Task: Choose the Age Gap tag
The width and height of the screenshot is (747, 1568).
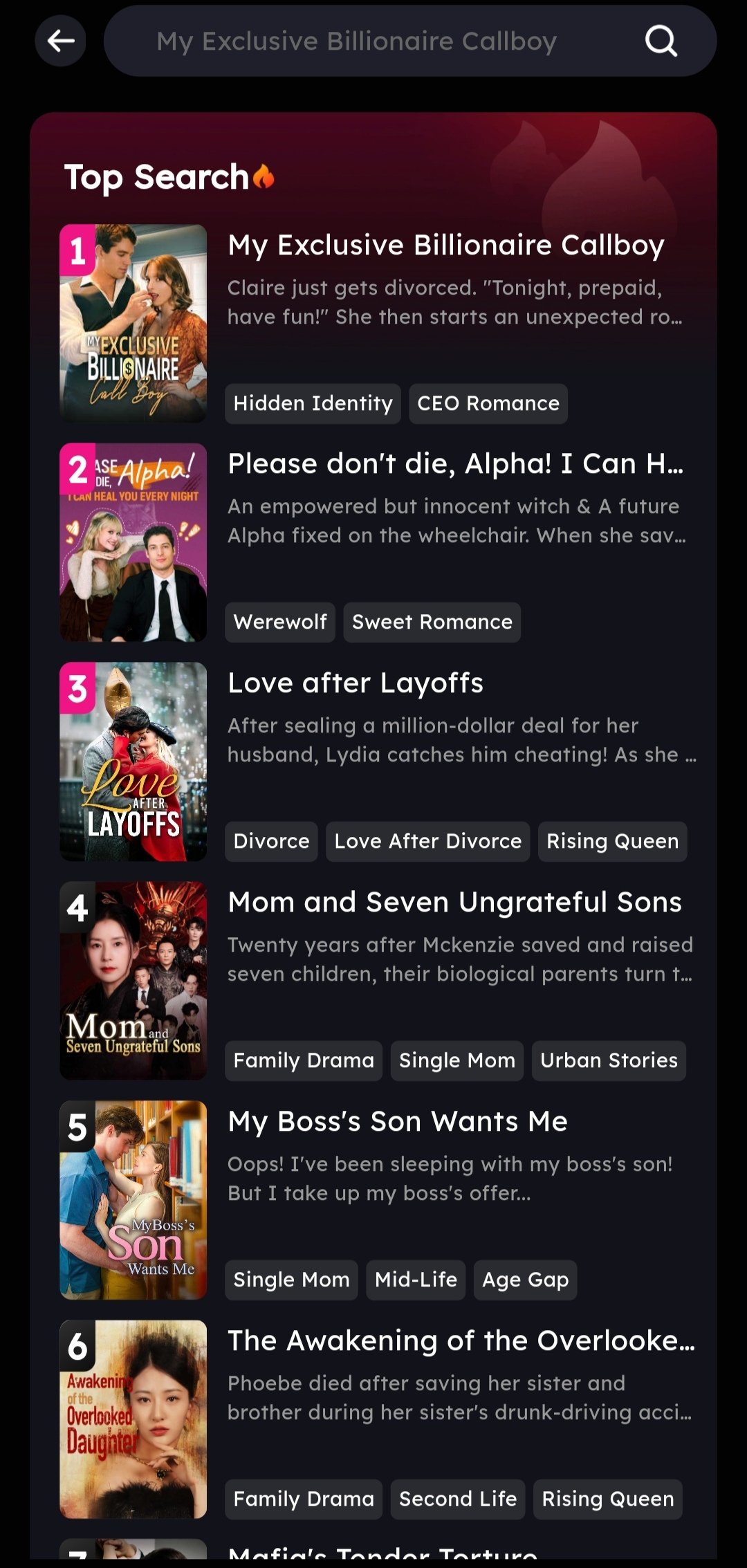Action: [525, 1280]
